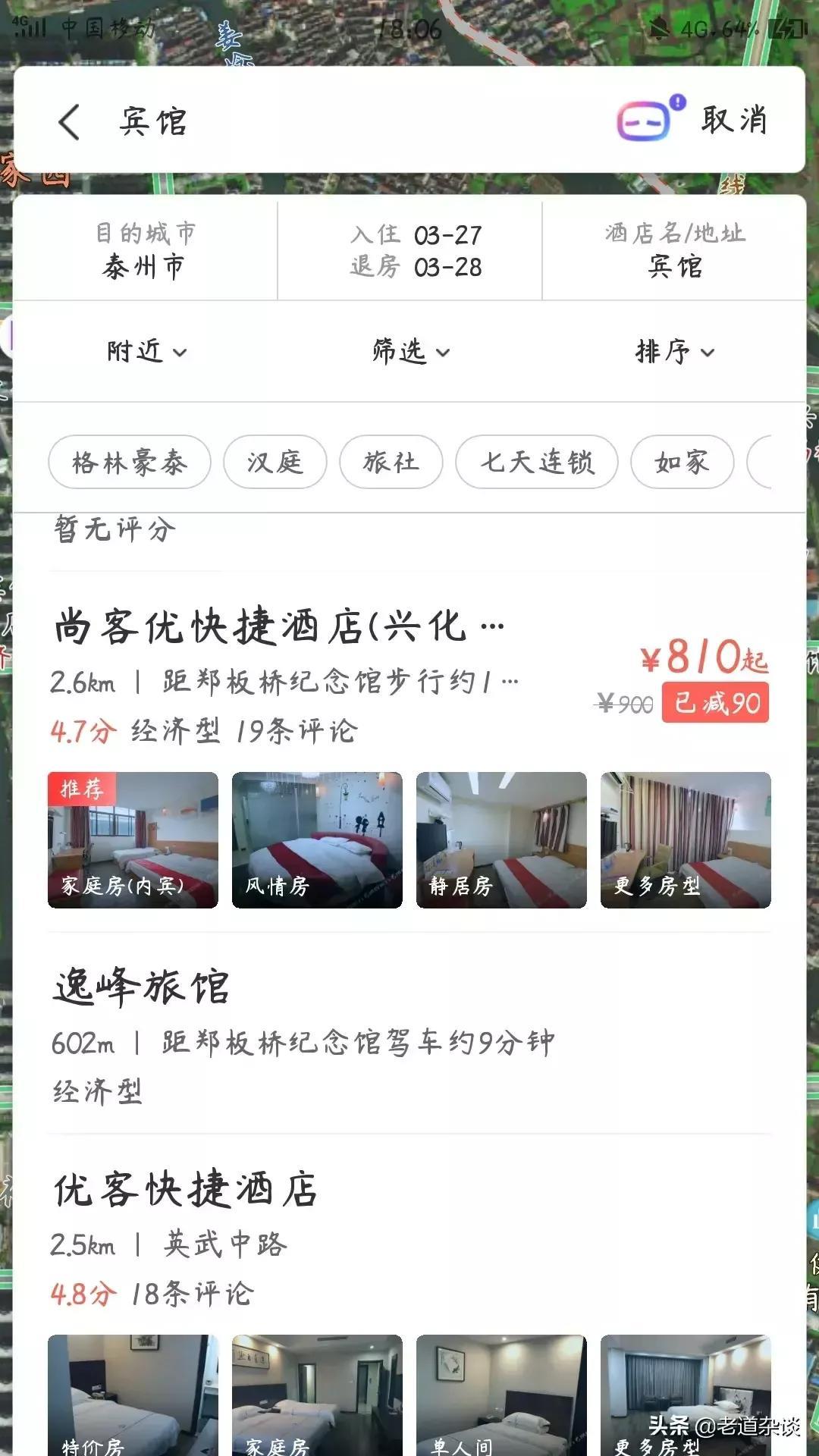Edit the check-in and check-out dates
Image resolution: width=819 pixels, height=1456 pixels.
[416, 250]
